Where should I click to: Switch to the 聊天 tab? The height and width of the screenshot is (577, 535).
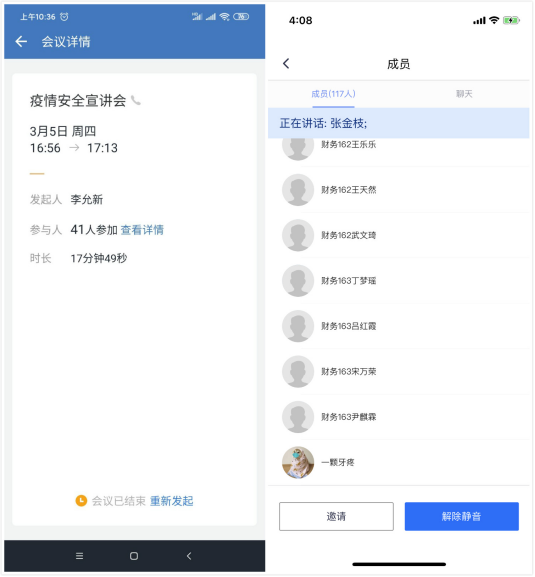[x=464, y=94]
